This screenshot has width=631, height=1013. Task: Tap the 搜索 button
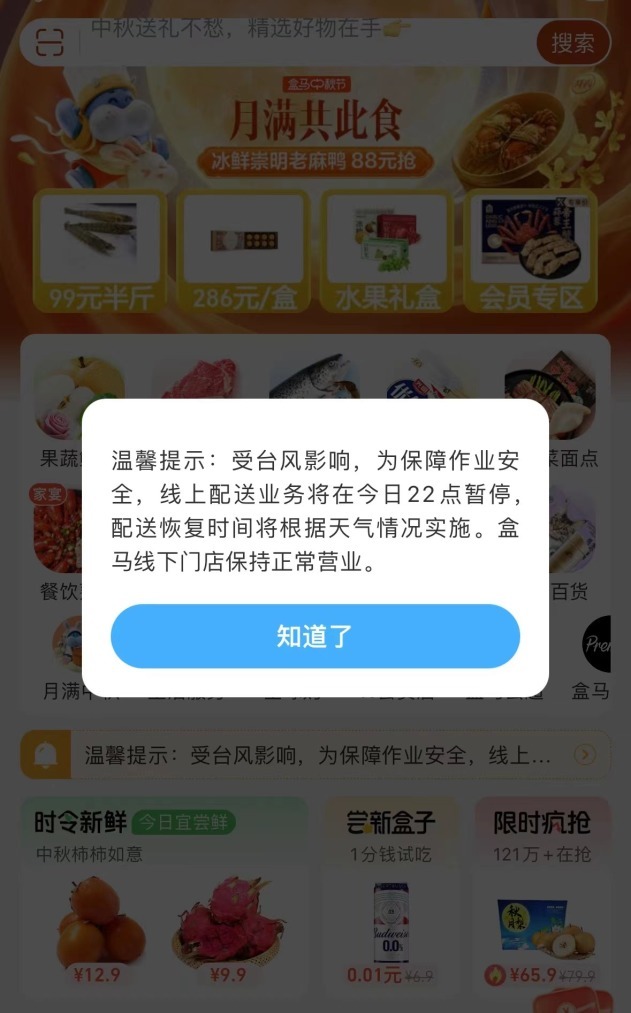(573, 43)
